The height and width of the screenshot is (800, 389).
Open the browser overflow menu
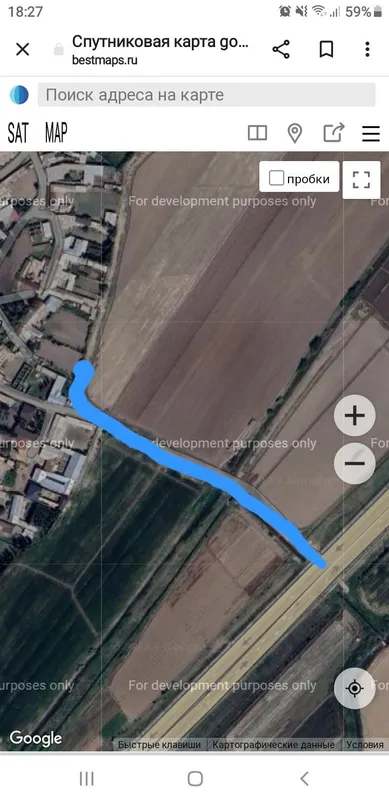[x=367, y=49]
